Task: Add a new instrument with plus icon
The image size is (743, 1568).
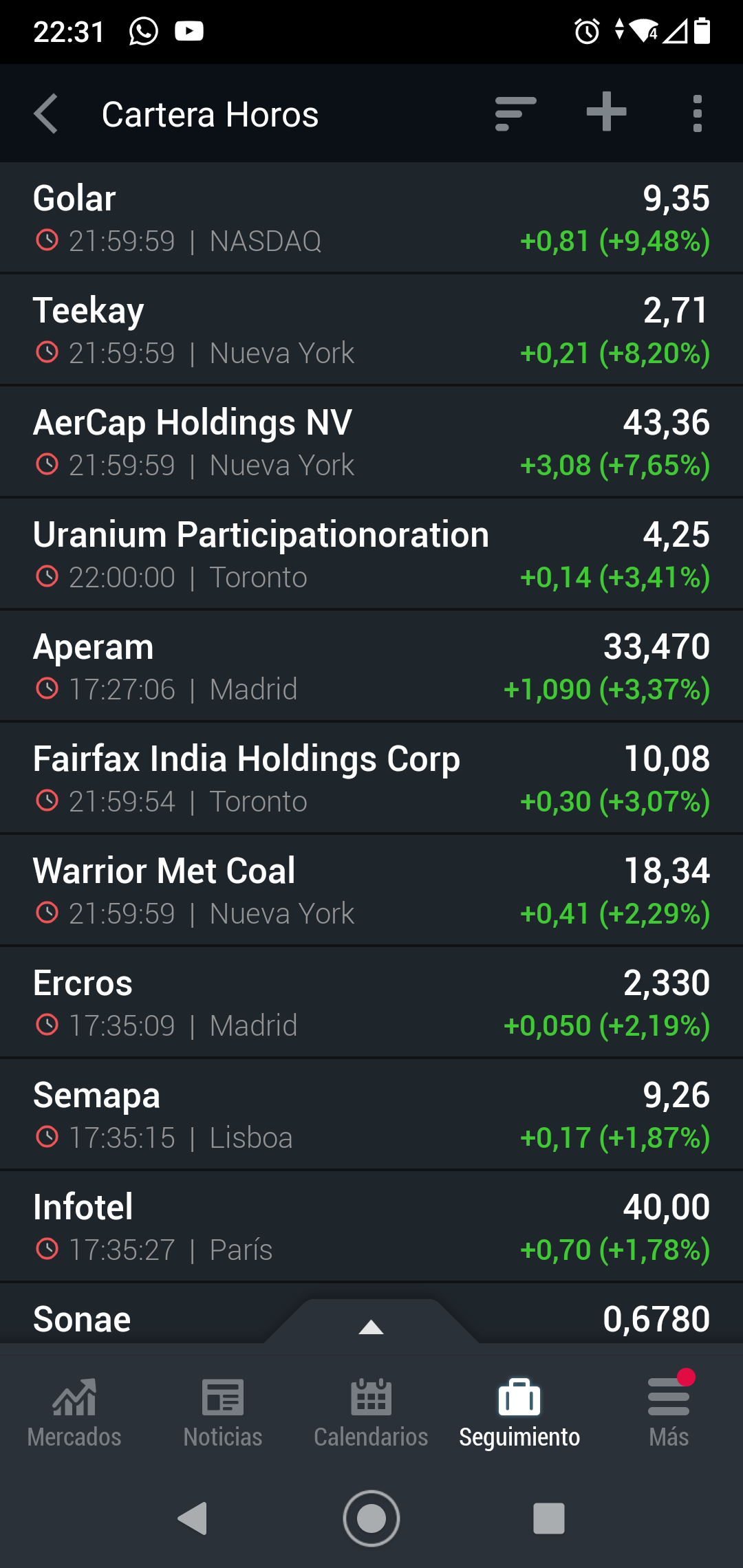Action: (x=606, y=112)
